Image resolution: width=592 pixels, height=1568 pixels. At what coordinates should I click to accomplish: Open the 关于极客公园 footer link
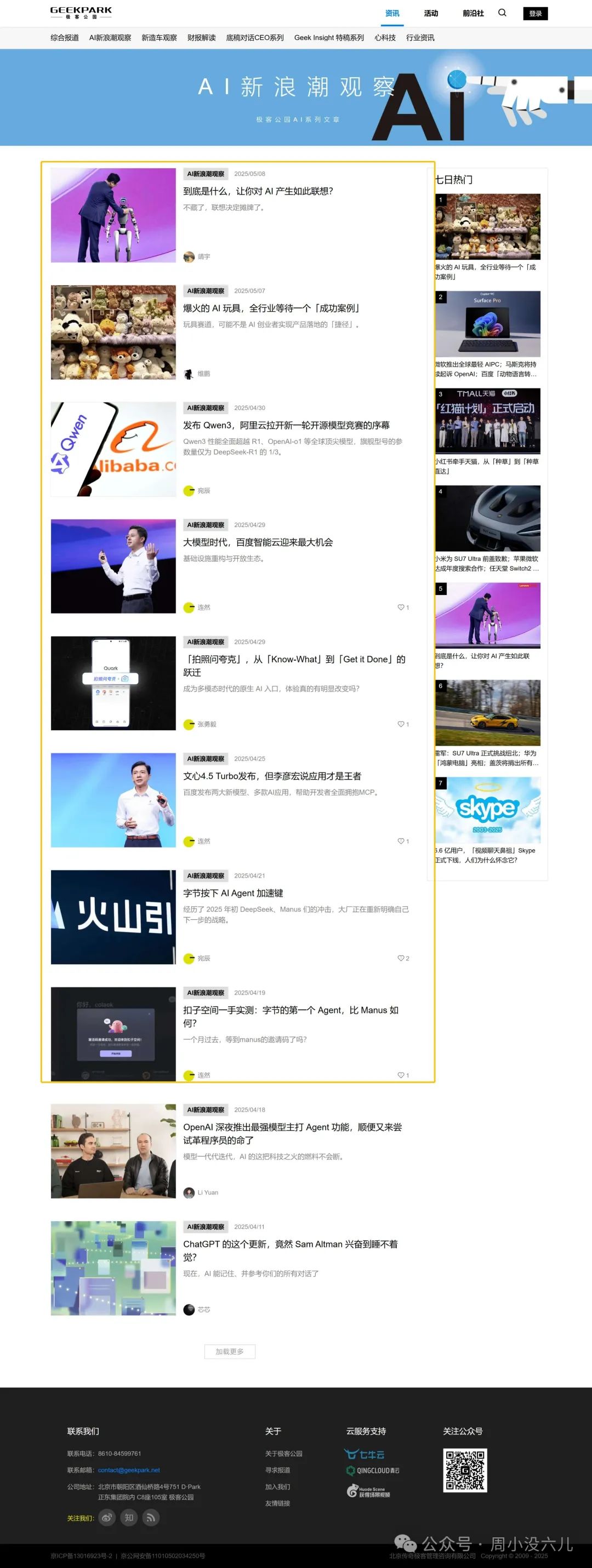point(283,1453)
